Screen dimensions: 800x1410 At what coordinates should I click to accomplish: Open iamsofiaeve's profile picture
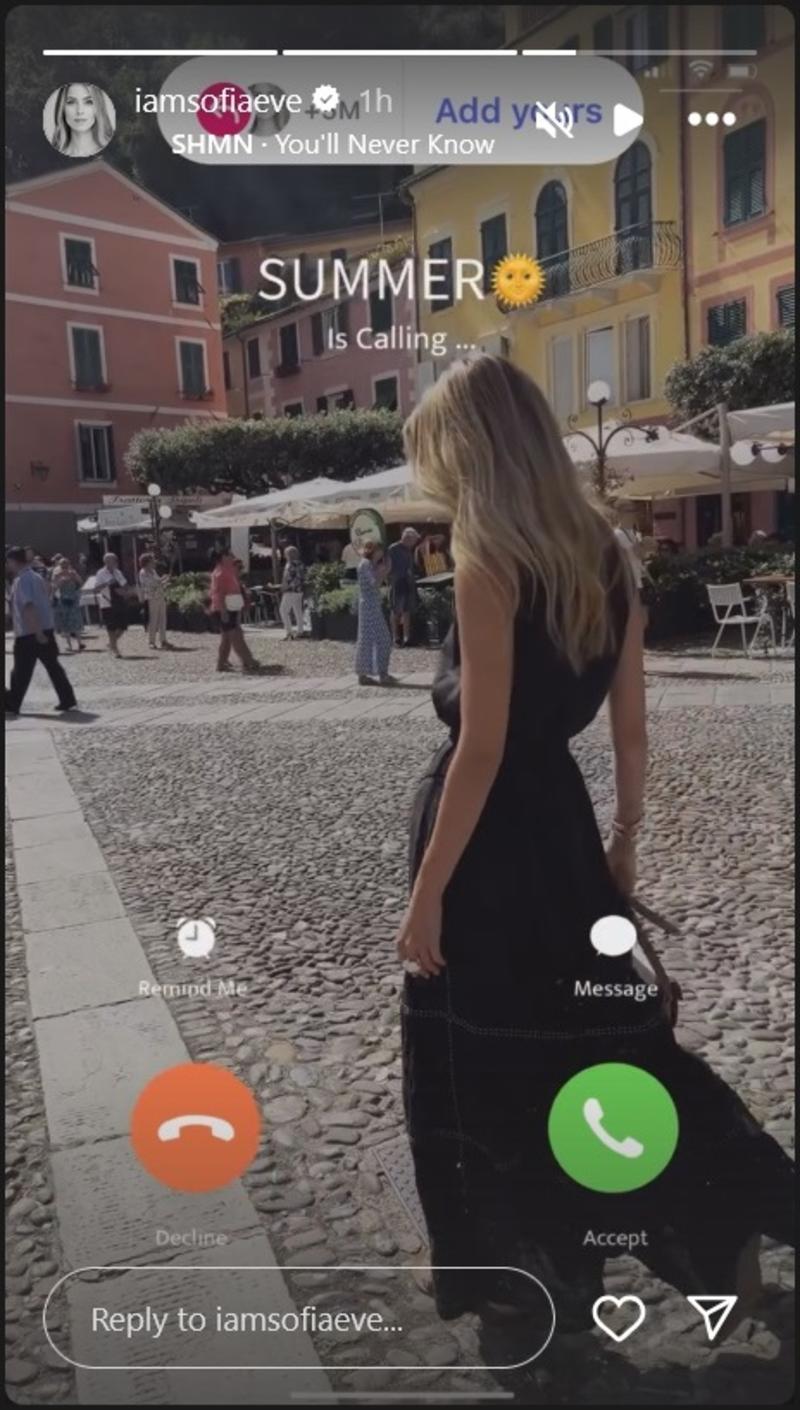point(78,119)
